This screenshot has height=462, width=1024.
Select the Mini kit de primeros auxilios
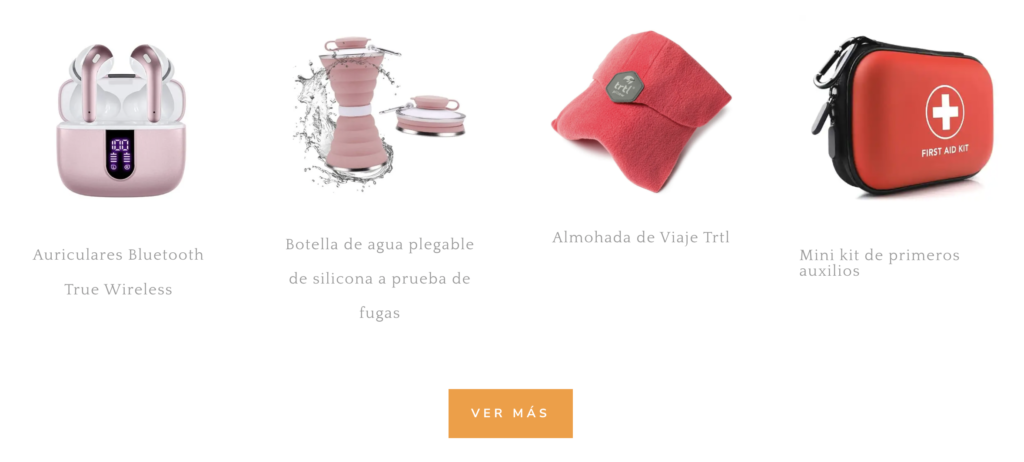pyautogui.click(x=879, y=262)
